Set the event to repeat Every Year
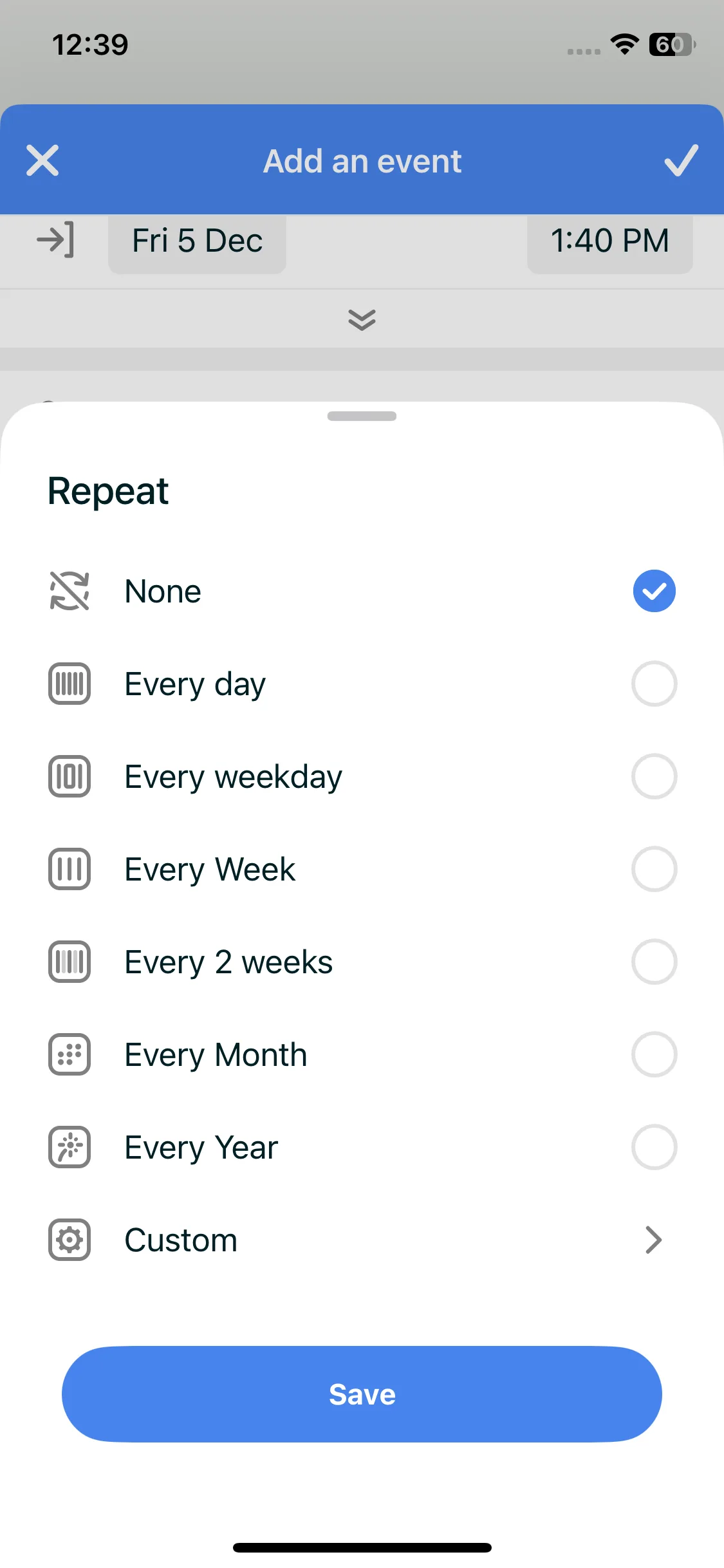The height and width of the screenshot is (1568, 724). pyautogui.click(x=654, y=1147)
